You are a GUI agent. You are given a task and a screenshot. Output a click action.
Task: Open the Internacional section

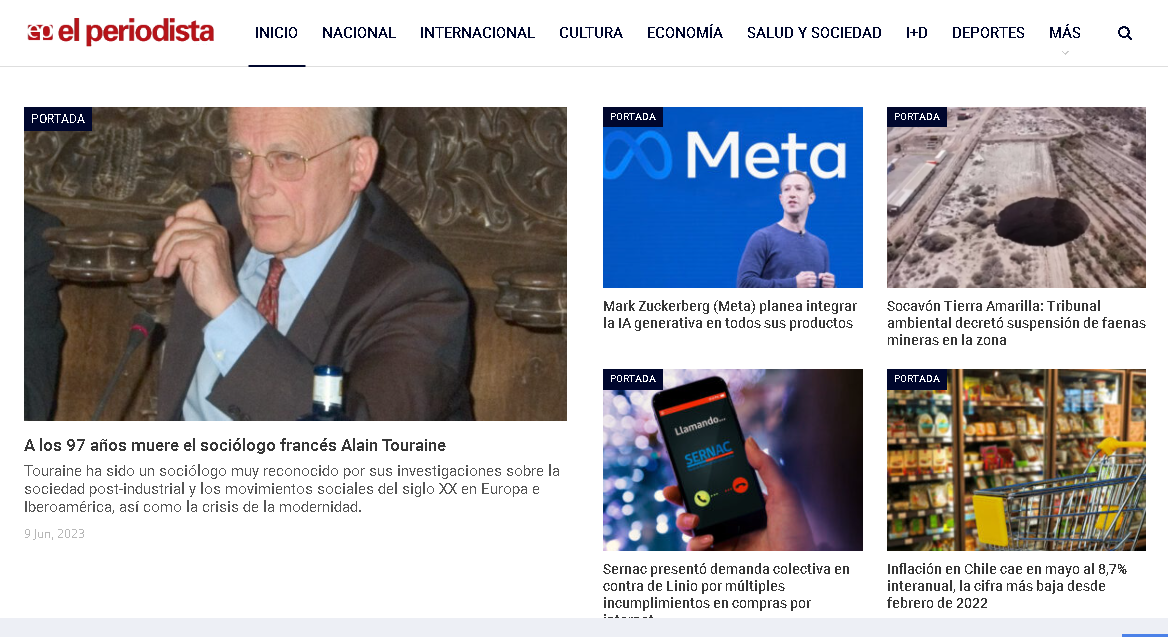477,33
